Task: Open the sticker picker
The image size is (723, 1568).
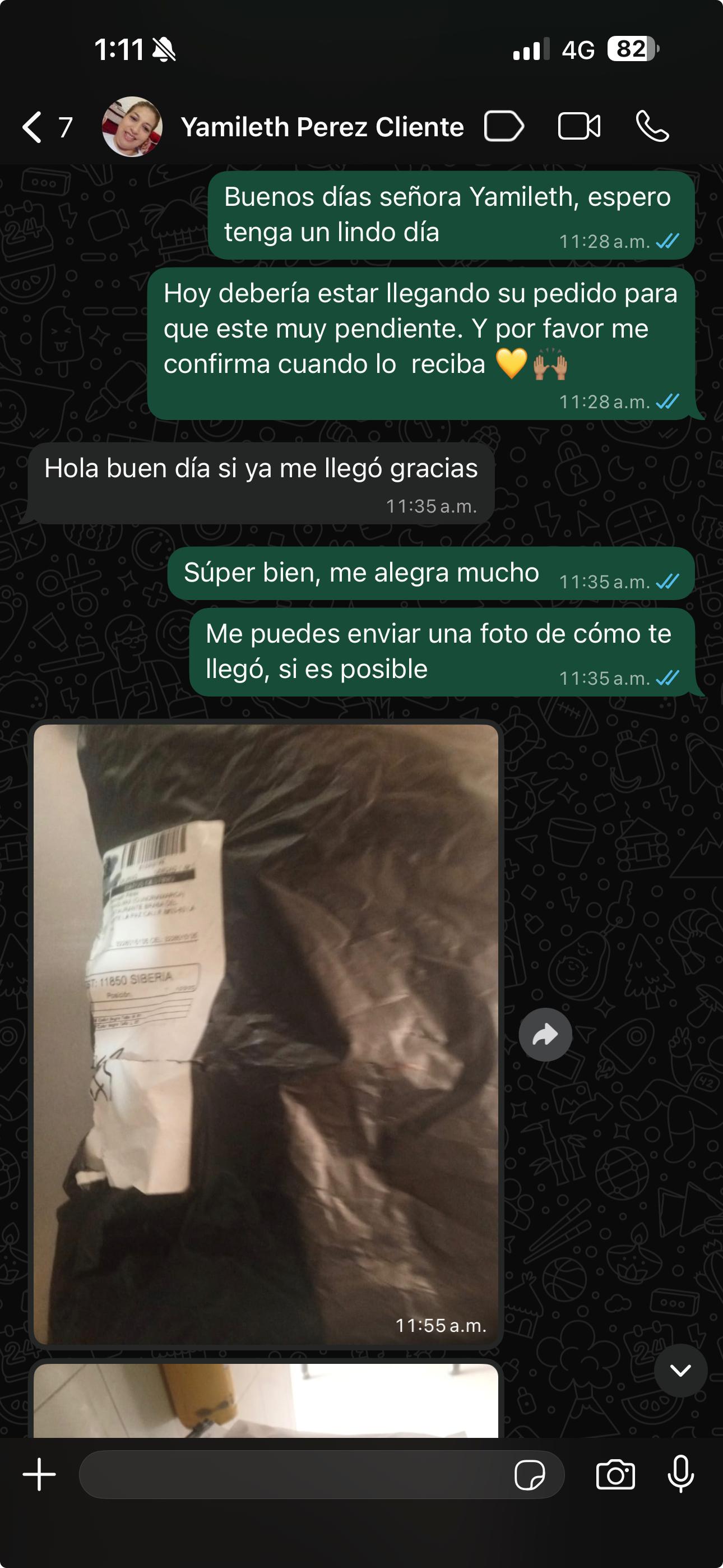Action: pos(530,1475)
